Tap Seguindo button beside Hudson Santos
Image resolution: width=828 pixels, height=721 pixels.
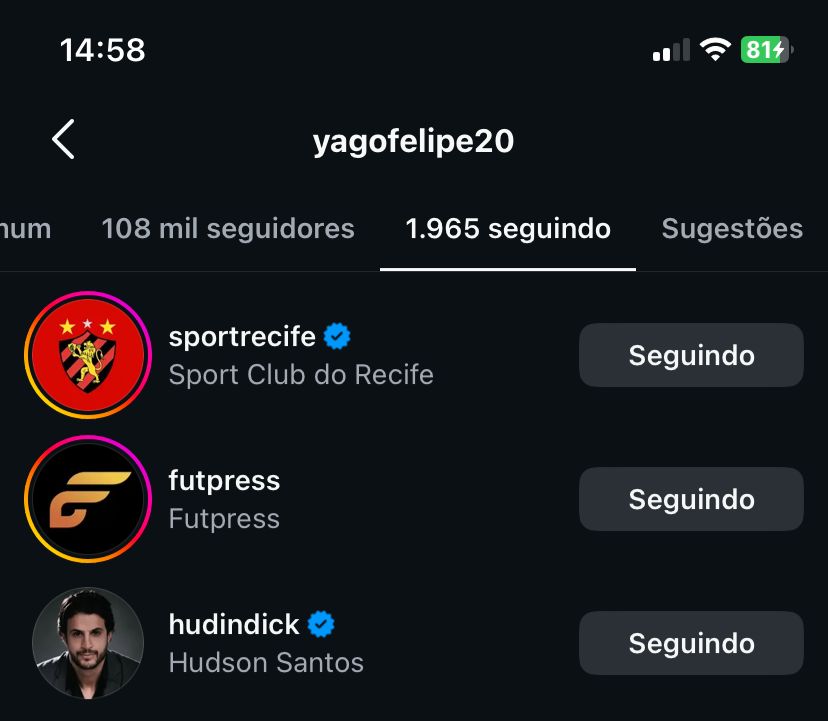(691, 643)
